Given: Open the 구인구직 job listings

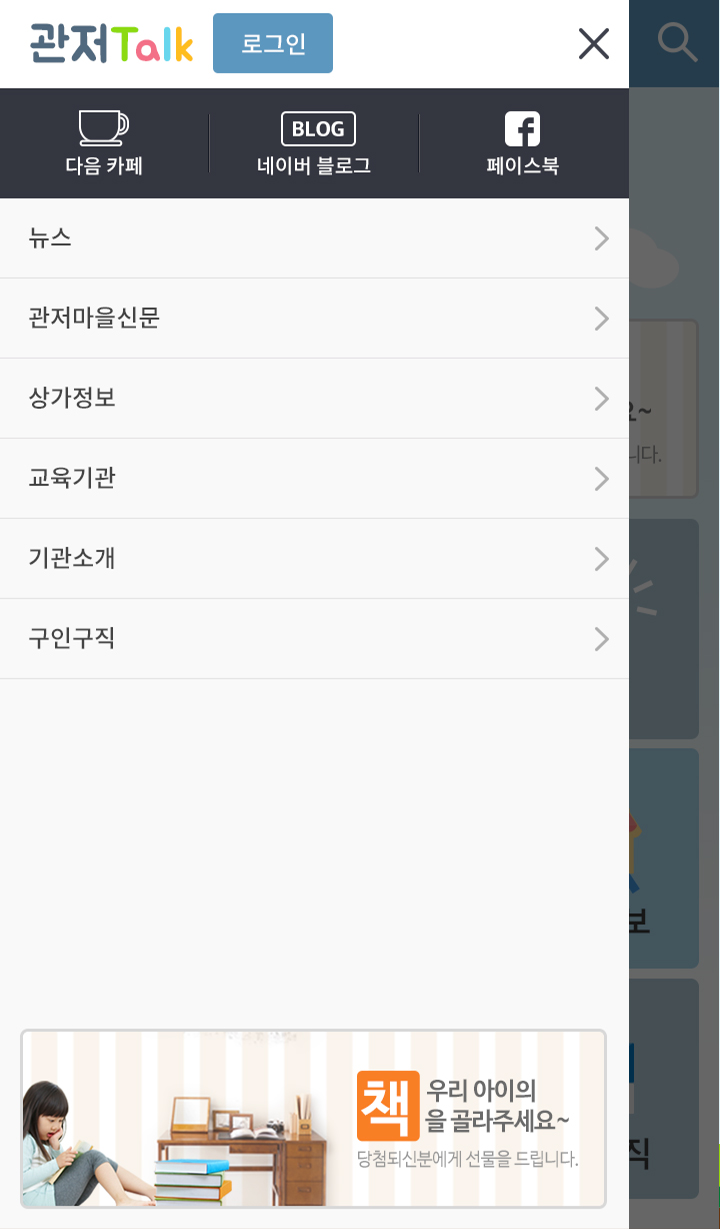Looking at the screenshot, I should (x=314, y=638).
